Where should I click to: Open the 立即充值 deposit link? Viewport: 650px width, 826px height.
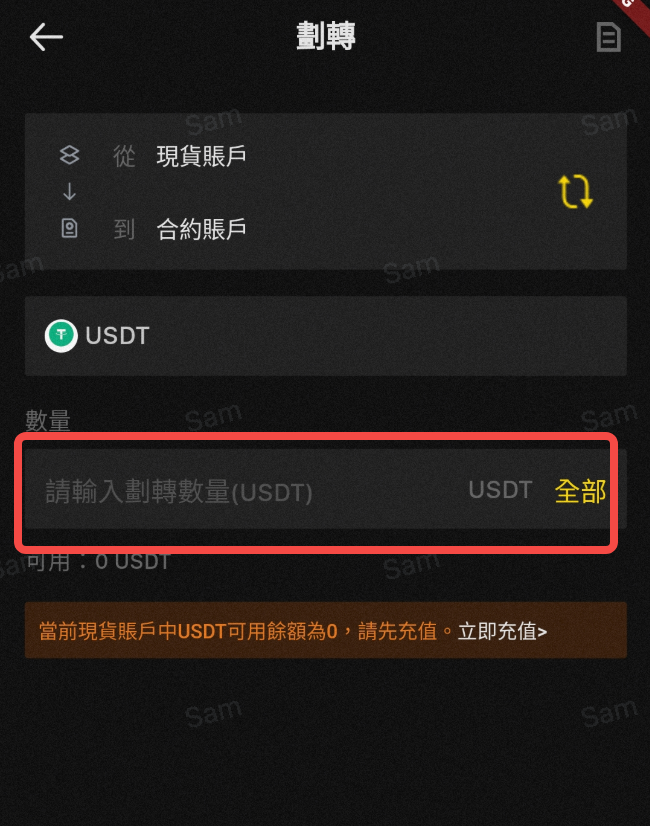[x=502, y=631]
